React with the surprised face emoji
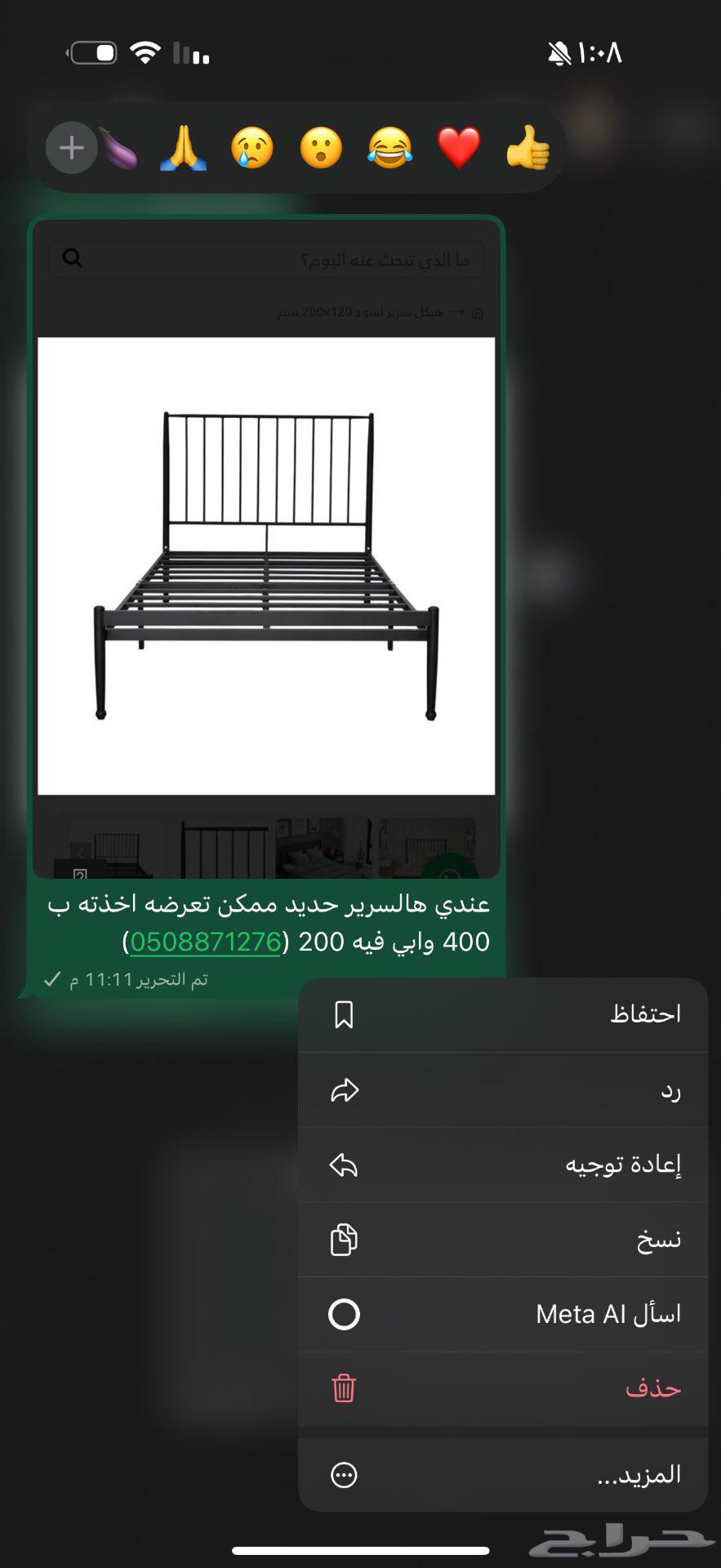 tap(321, 148)
